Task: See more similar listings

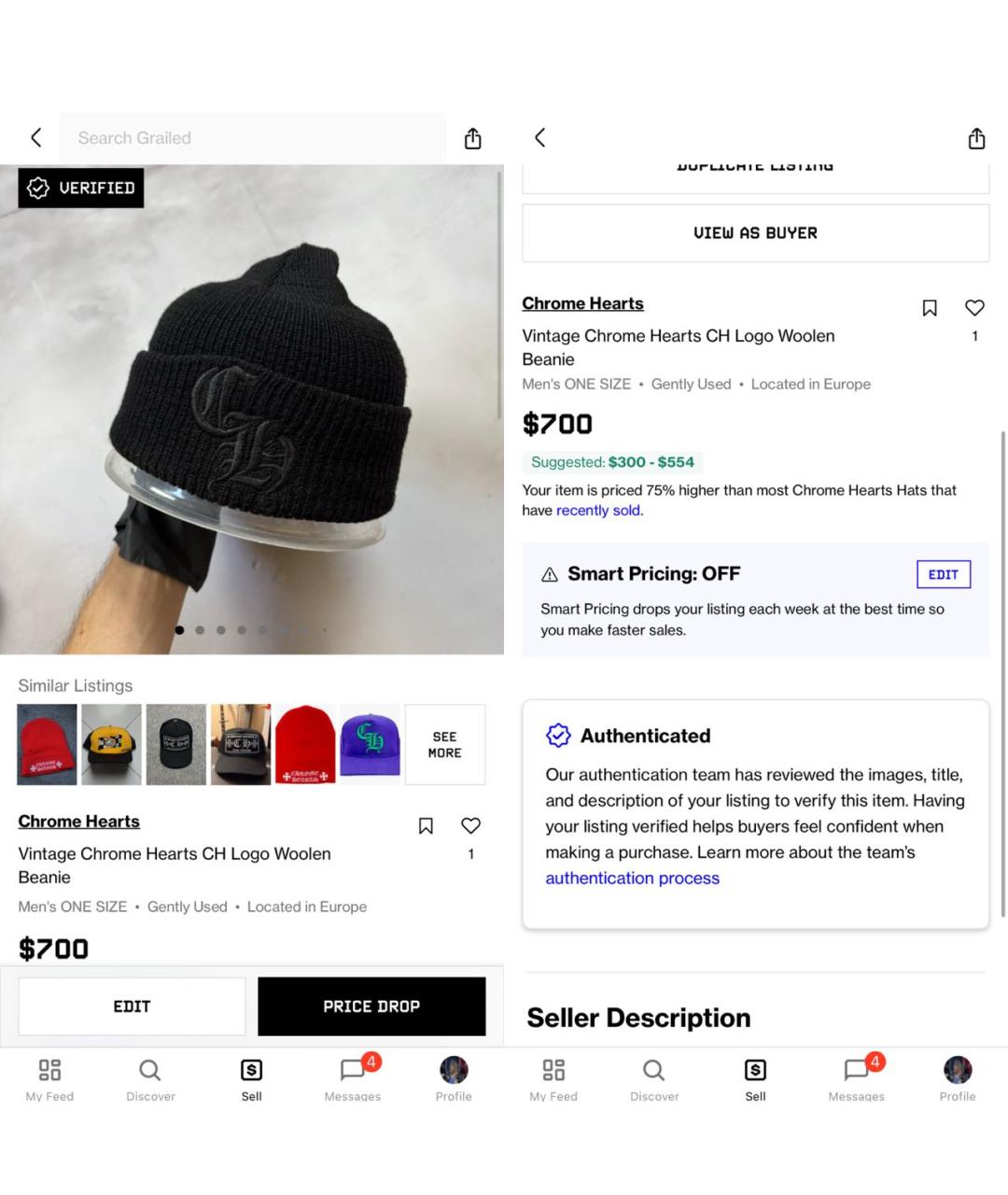Action: click(444, 745)
